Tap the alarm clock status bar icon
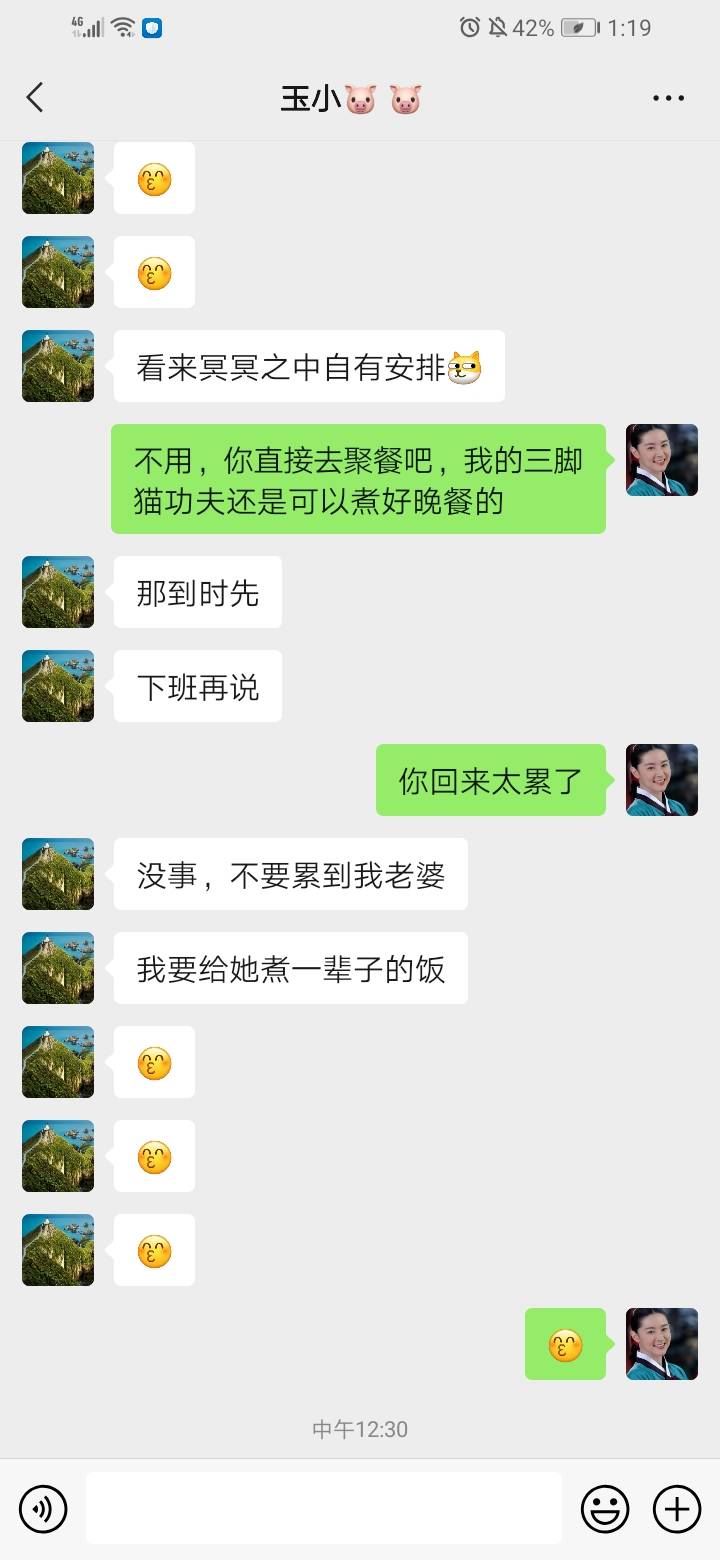 click(x=469, y=28)
